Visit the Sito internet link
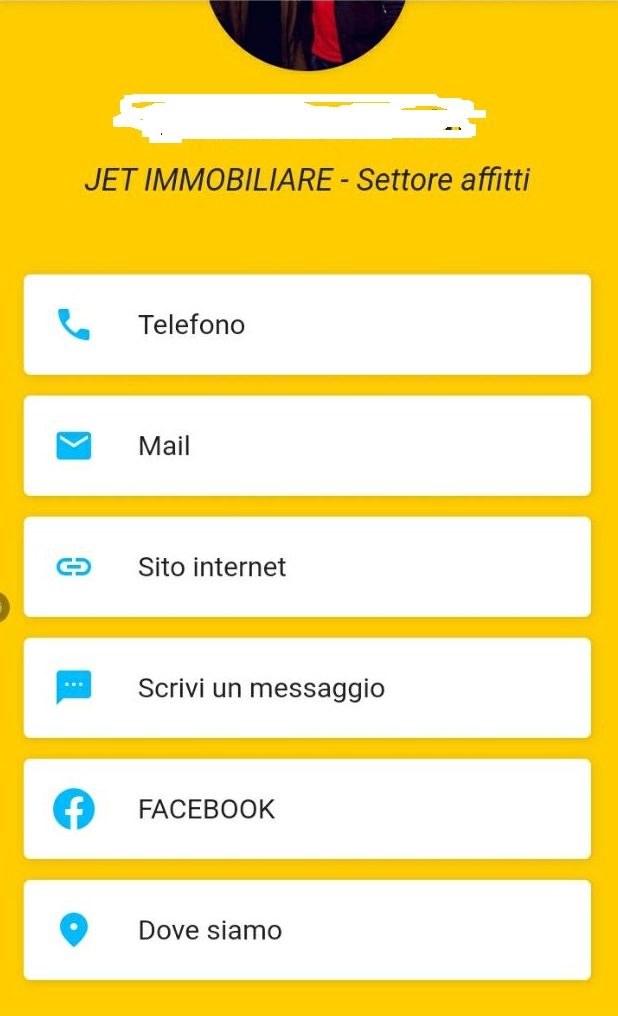The height and width of the screenshot is (1016, 618). [x=307, y=567]
